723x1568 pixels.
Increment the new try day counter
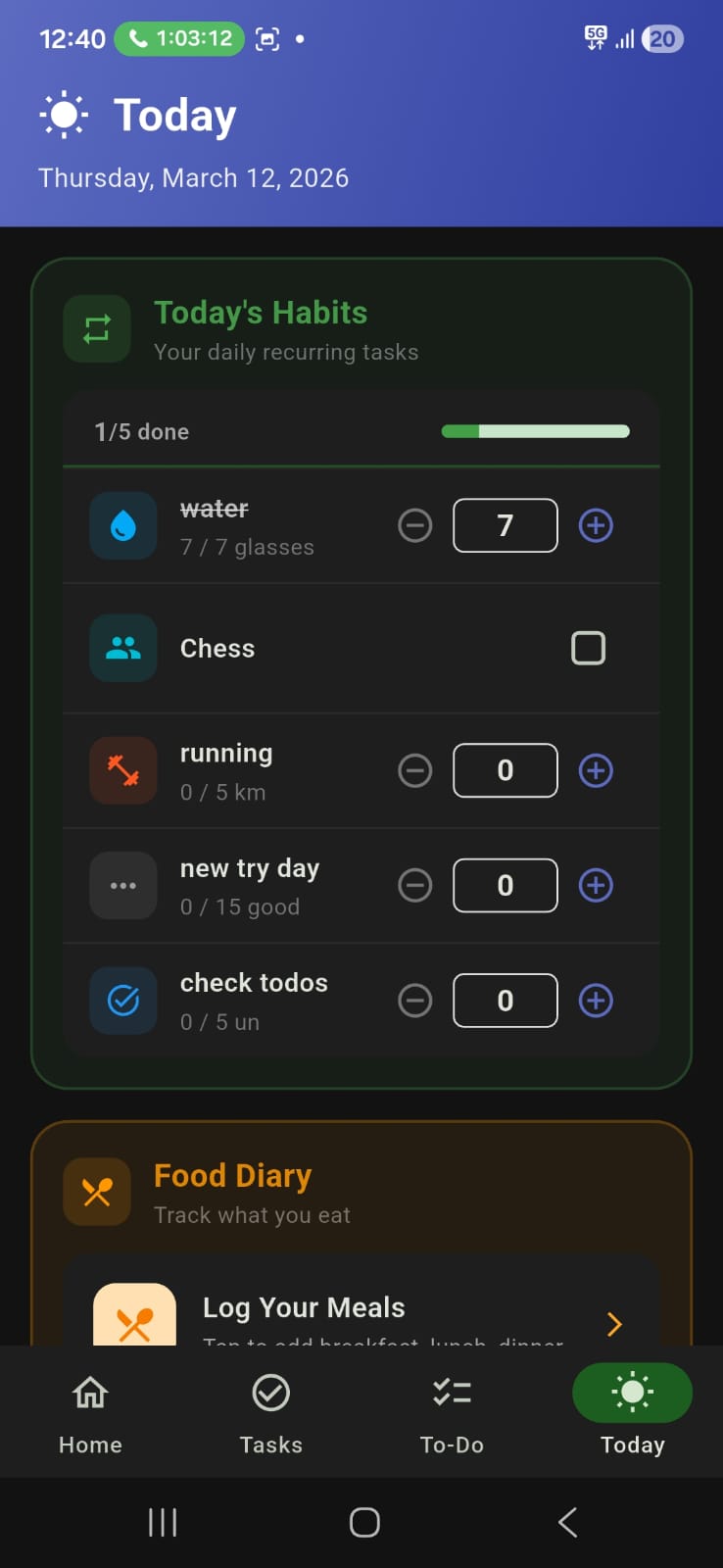596,885
